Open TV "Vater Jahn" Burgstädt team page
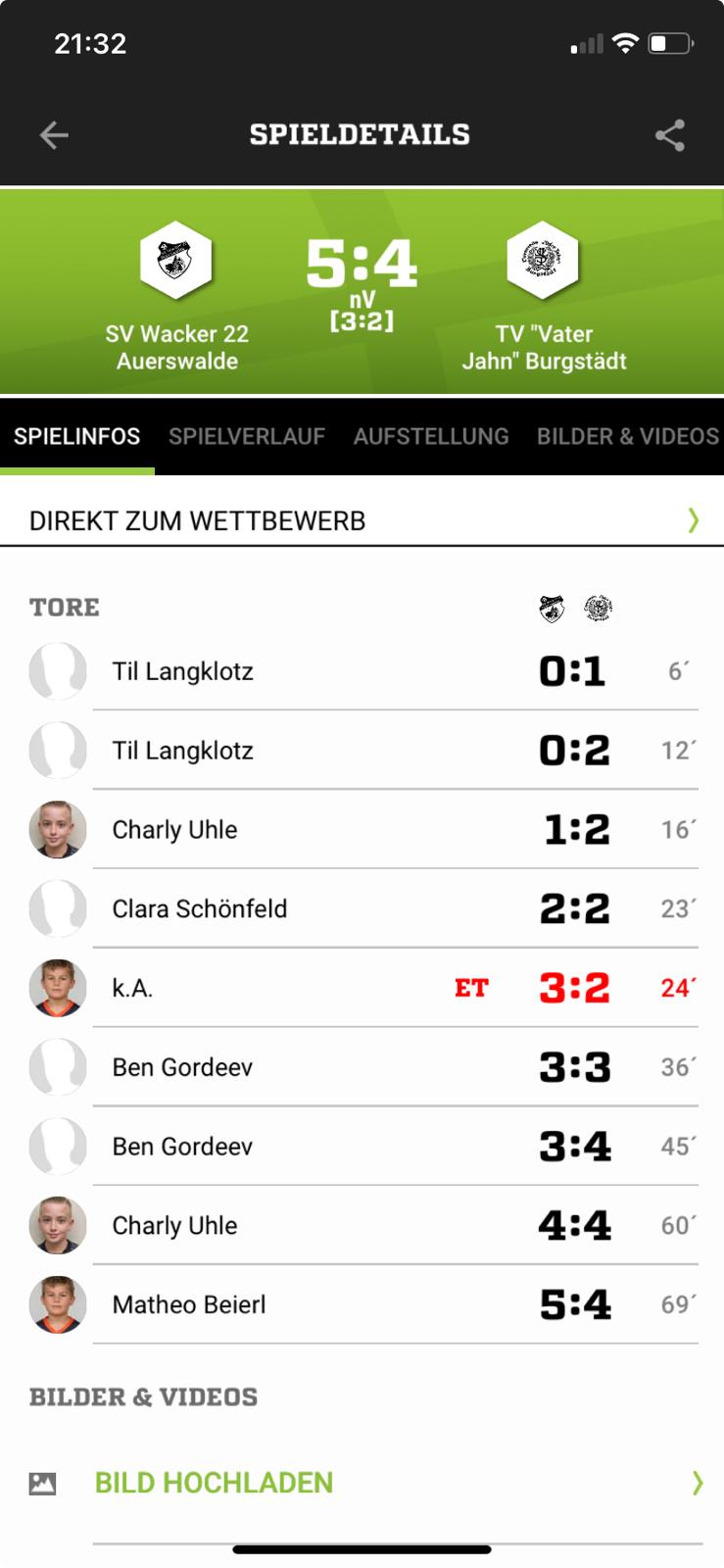Screen dimensions: 724x1568 coord(544,294)
